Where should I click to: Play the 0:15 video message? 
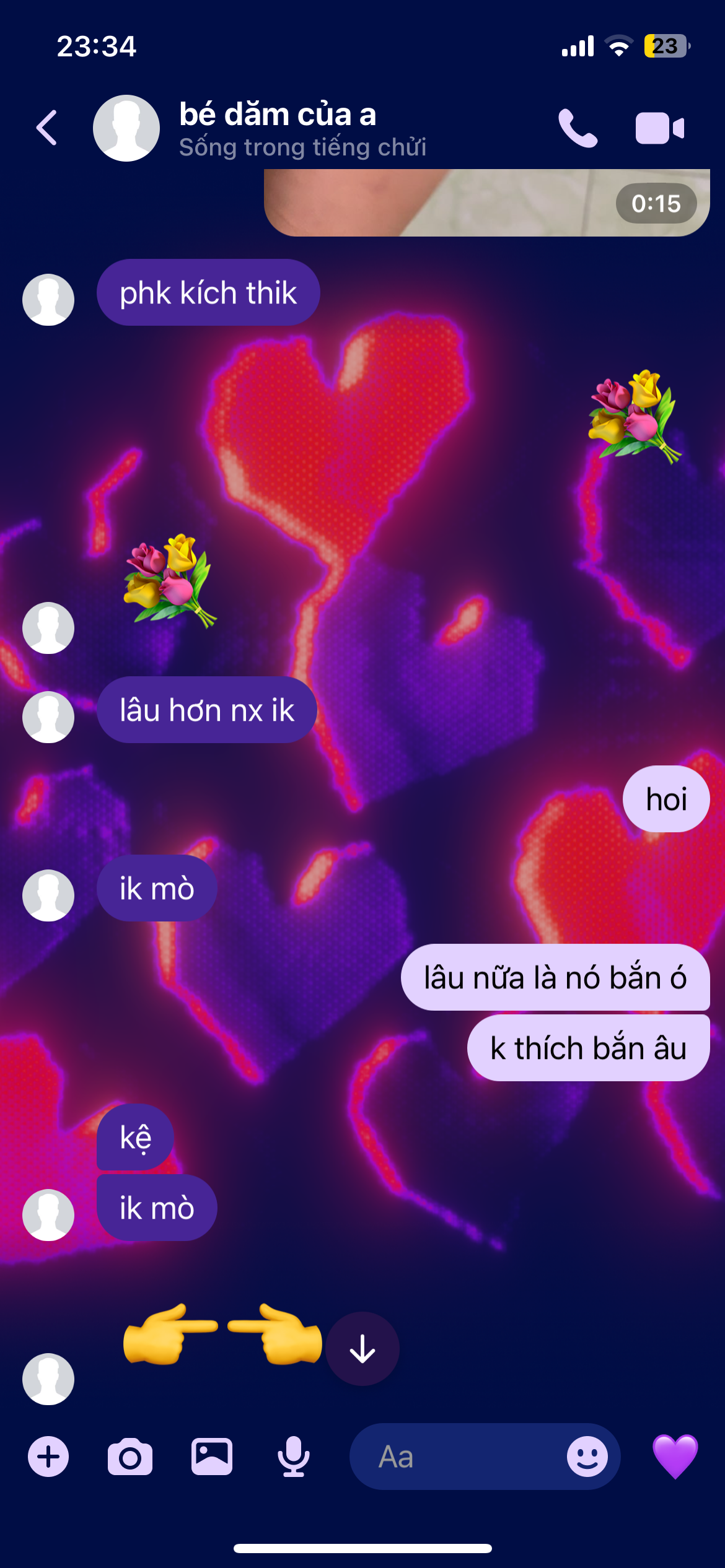point(486,203)
